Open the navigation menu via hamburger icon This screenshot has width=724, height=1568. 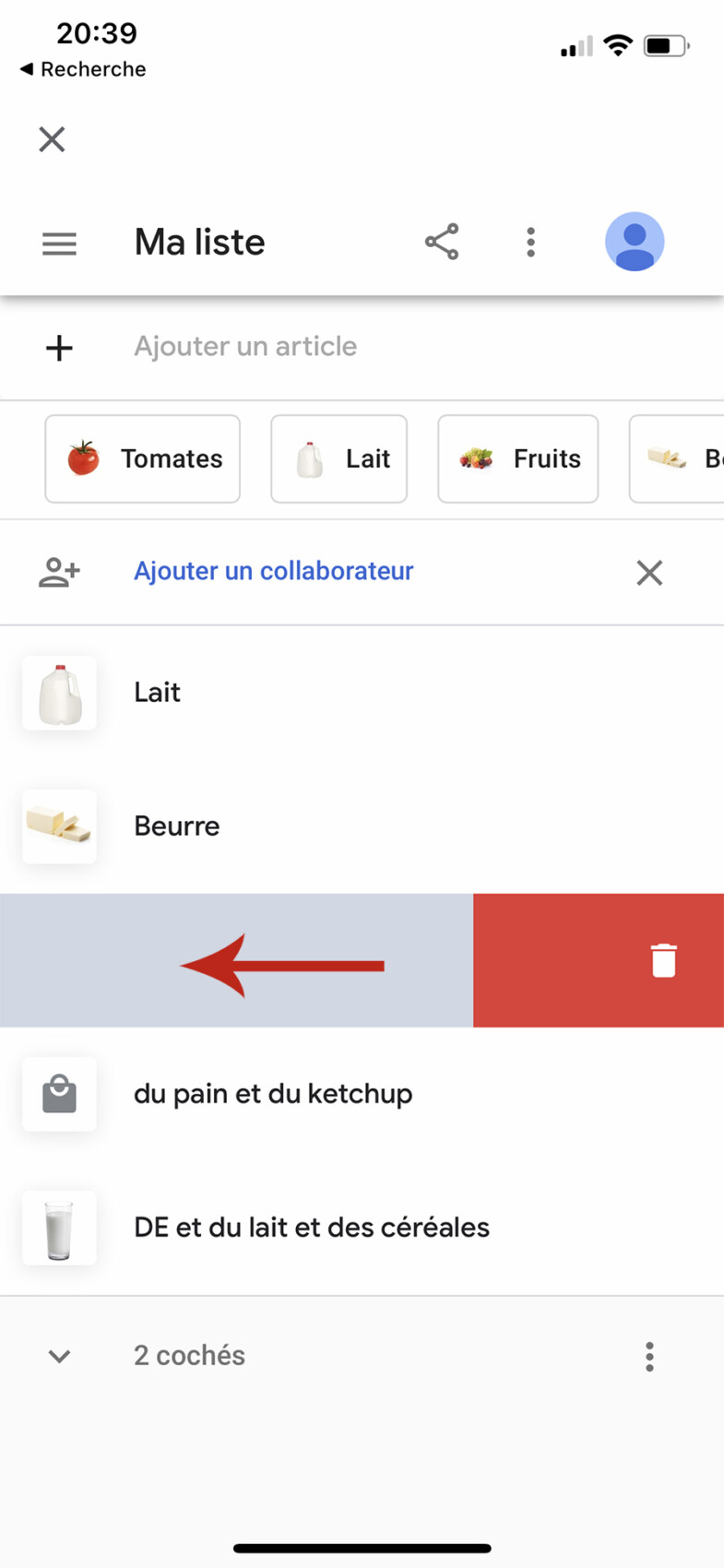(58, 243)
